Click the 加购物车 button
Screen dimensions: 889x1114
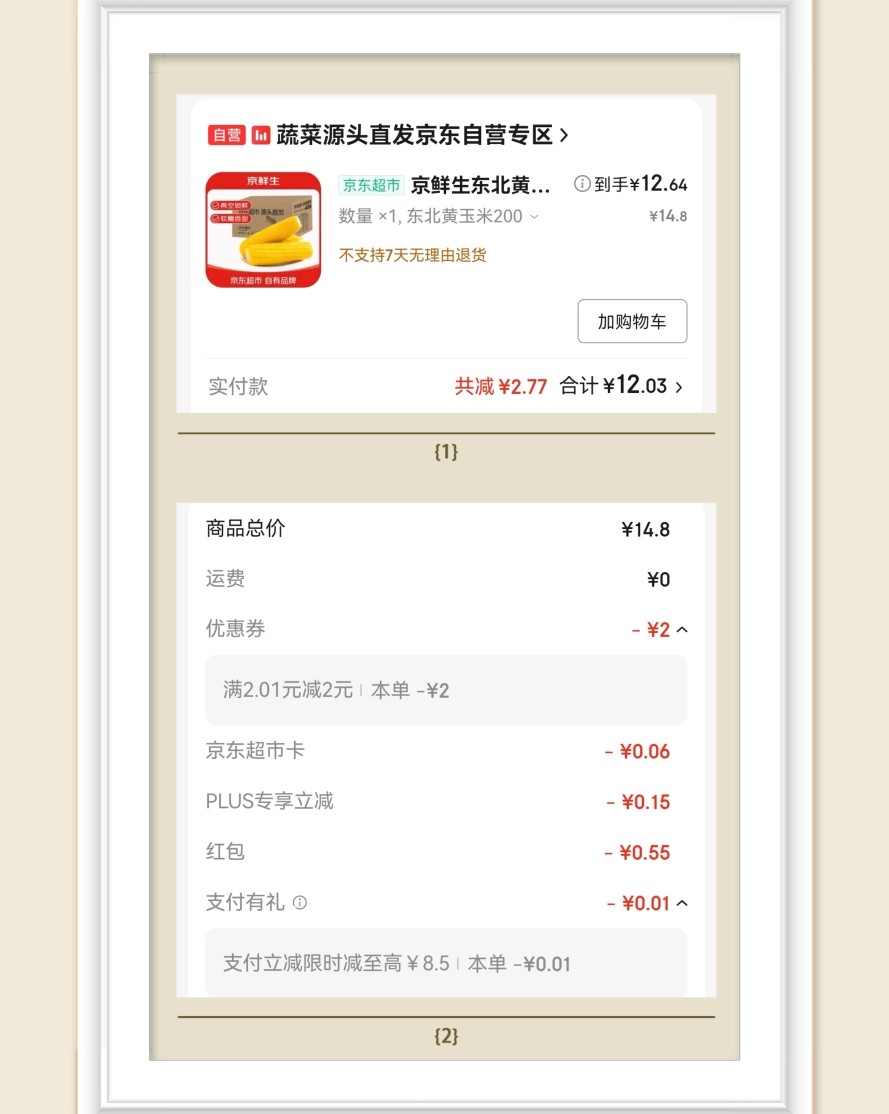coord(632,321)
